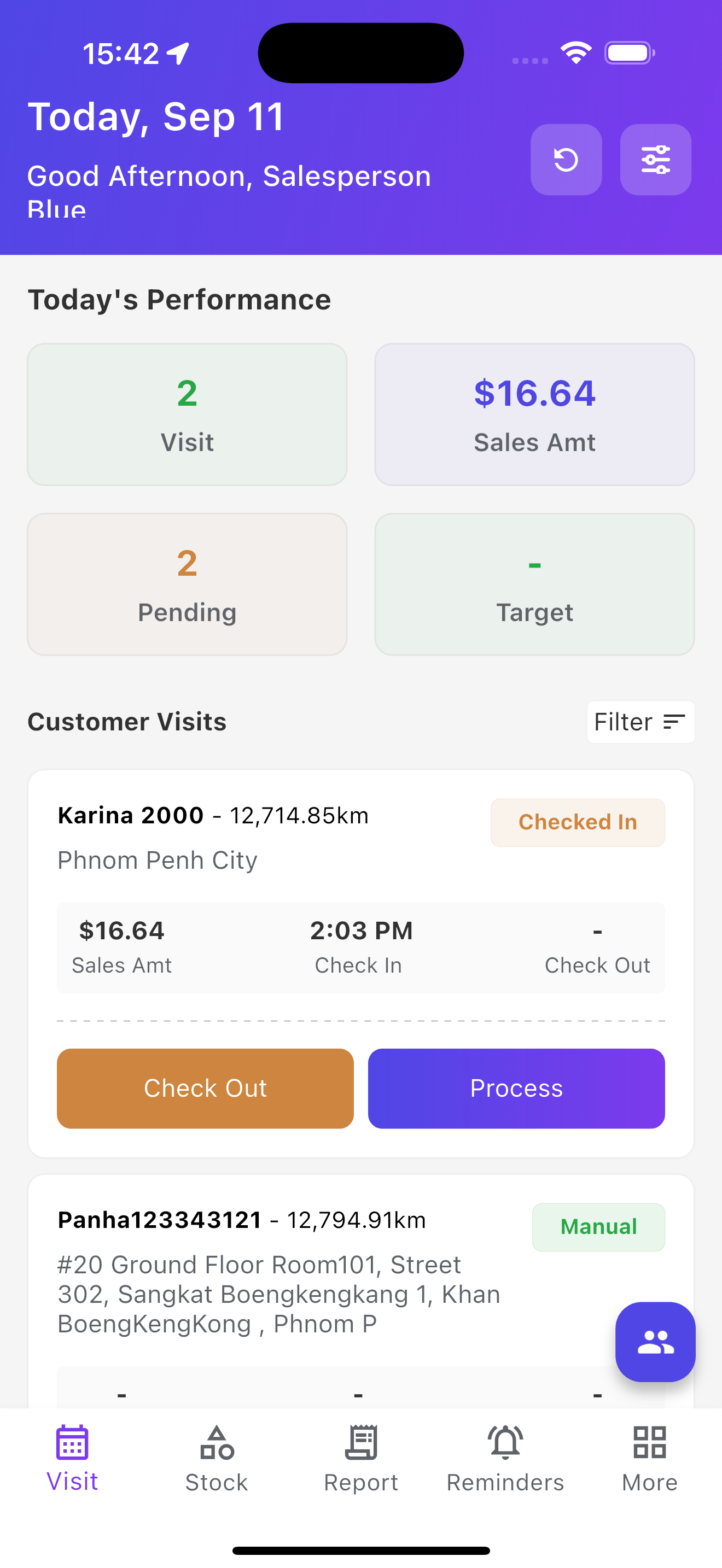Image resolution: width=722 pixels, height=1568 pixels.
Task: Check out of Karina 2000
Action: 205,1089
